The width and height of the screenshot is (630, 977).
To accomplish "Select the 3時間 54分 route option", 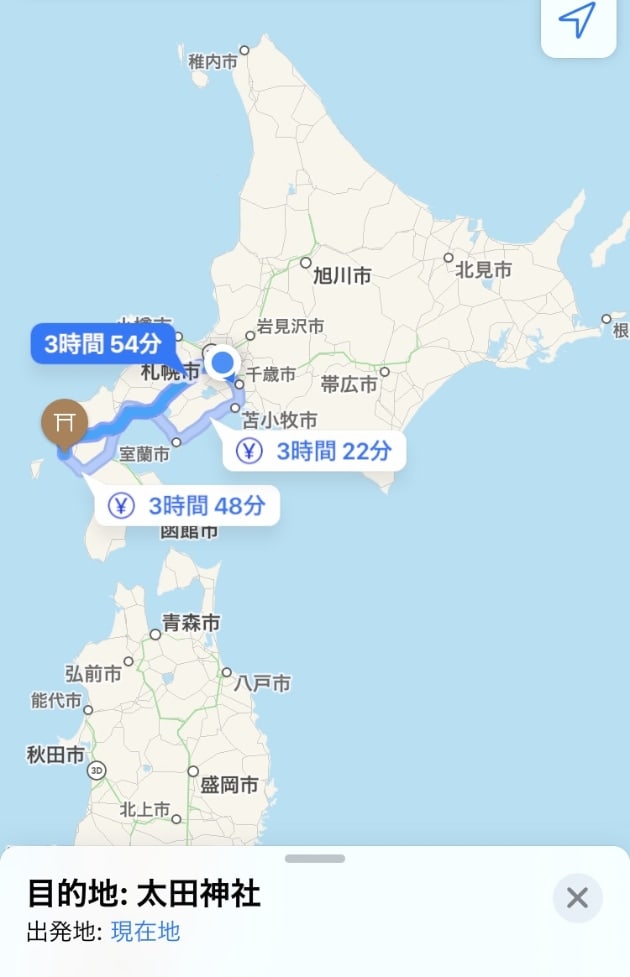I will (x=103, y=345).
